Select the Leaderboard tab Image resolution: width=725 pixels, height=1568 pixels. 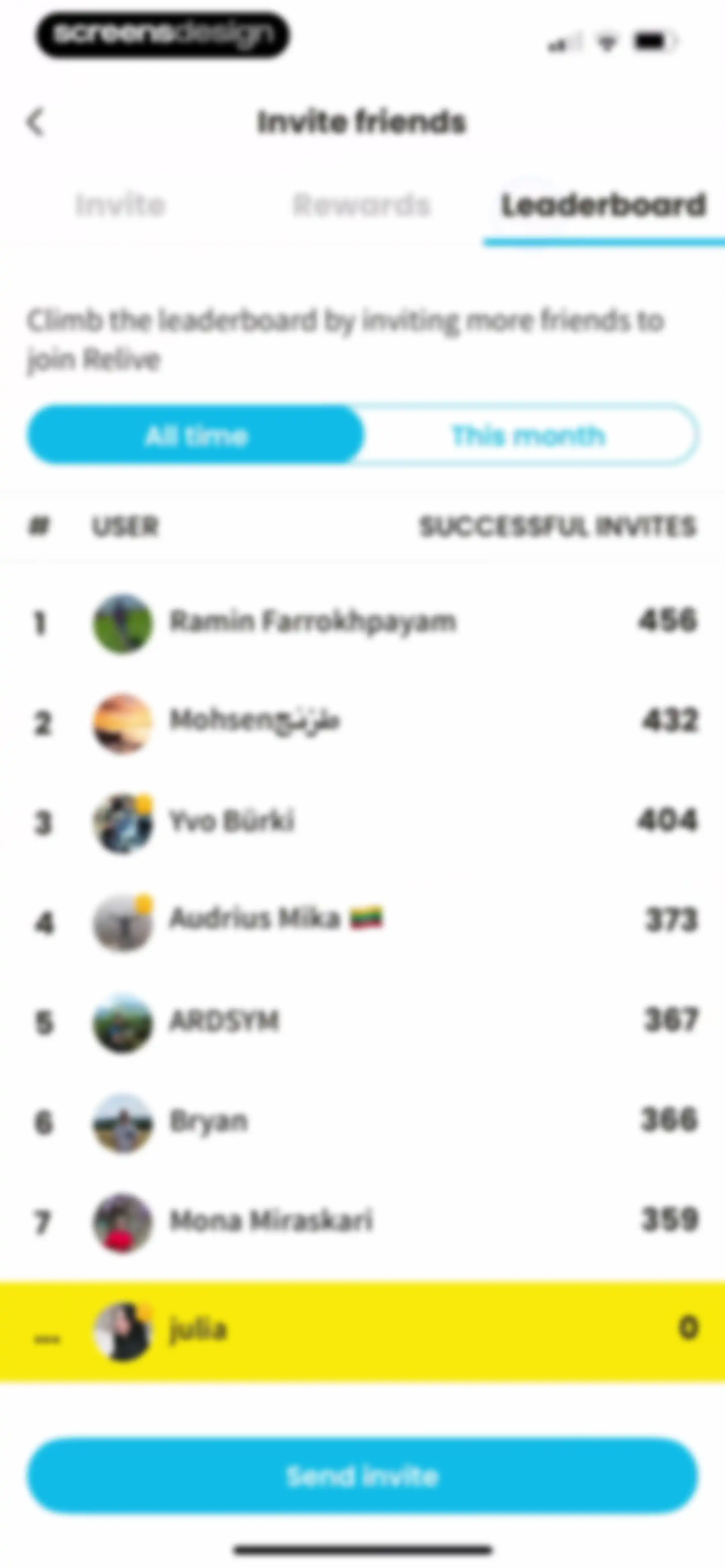pos(603,205)
